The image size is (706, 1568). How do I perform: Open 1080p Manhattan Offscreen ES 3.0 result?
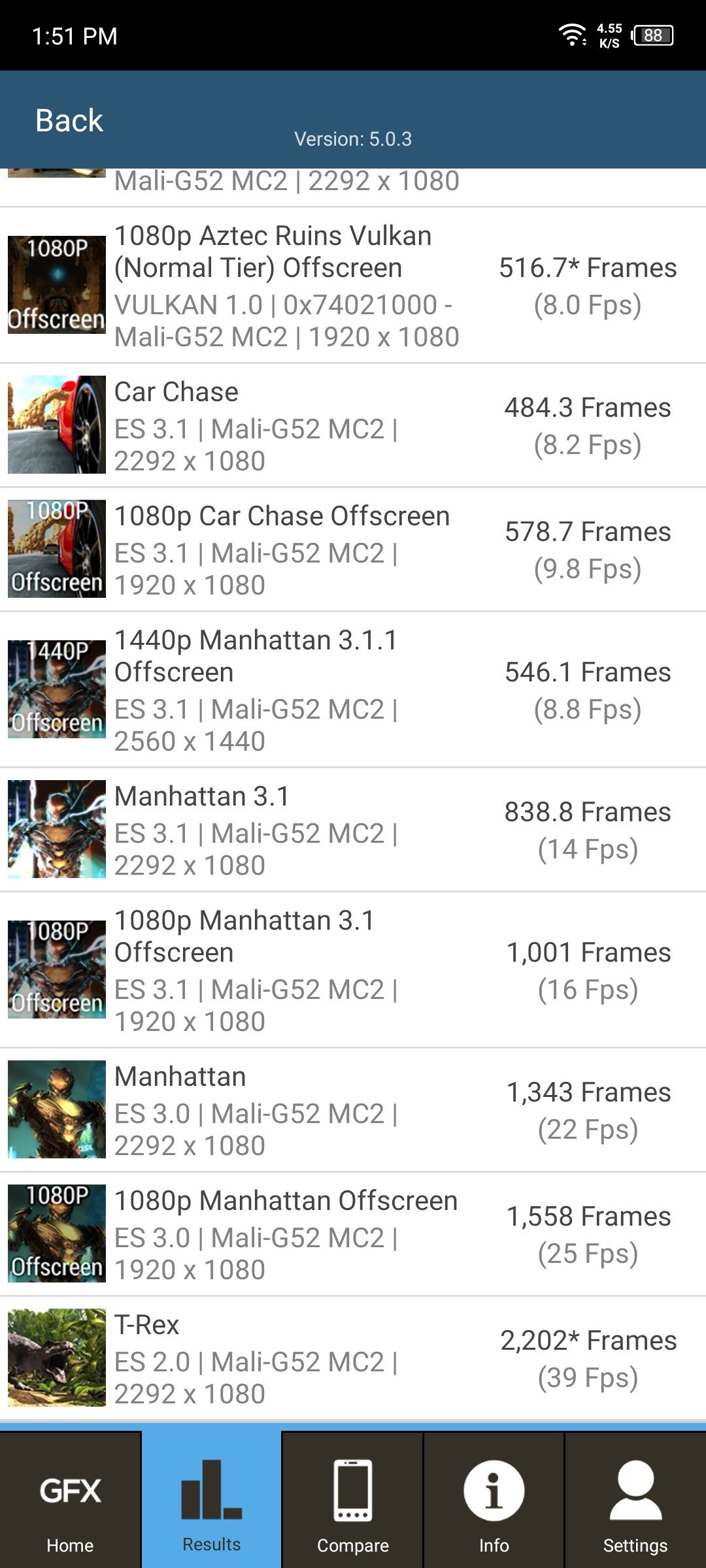[x=353, y=1234]
